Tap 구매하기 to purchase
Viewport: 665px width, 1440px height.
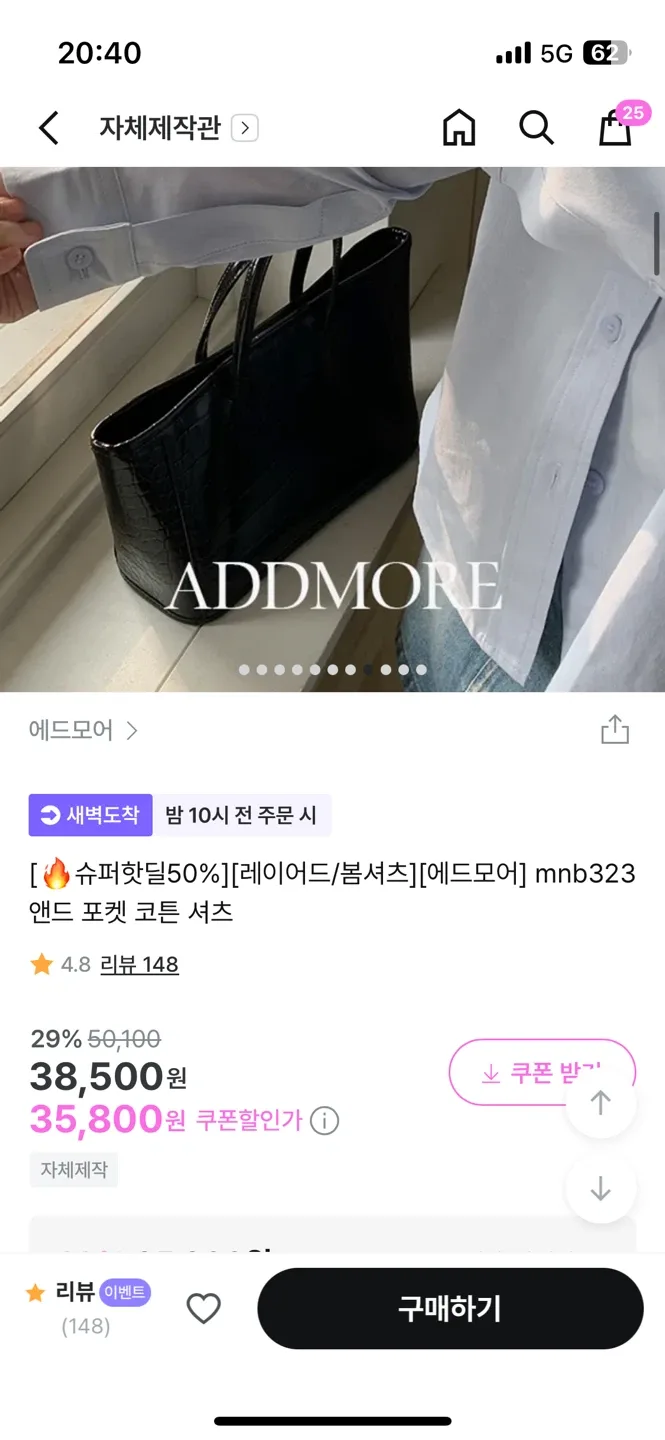[x=450, y=1308]
